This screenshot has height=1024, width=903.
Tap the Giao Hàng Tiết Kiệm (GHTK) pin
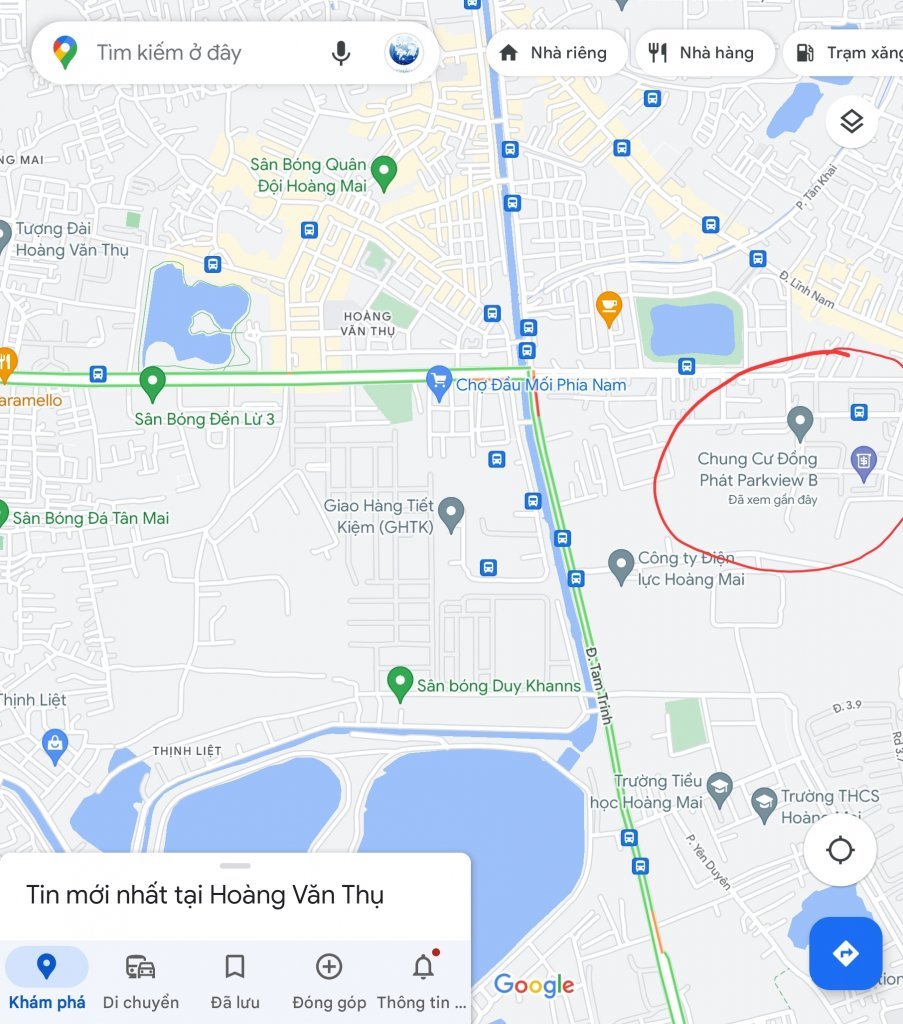(452, 513)
